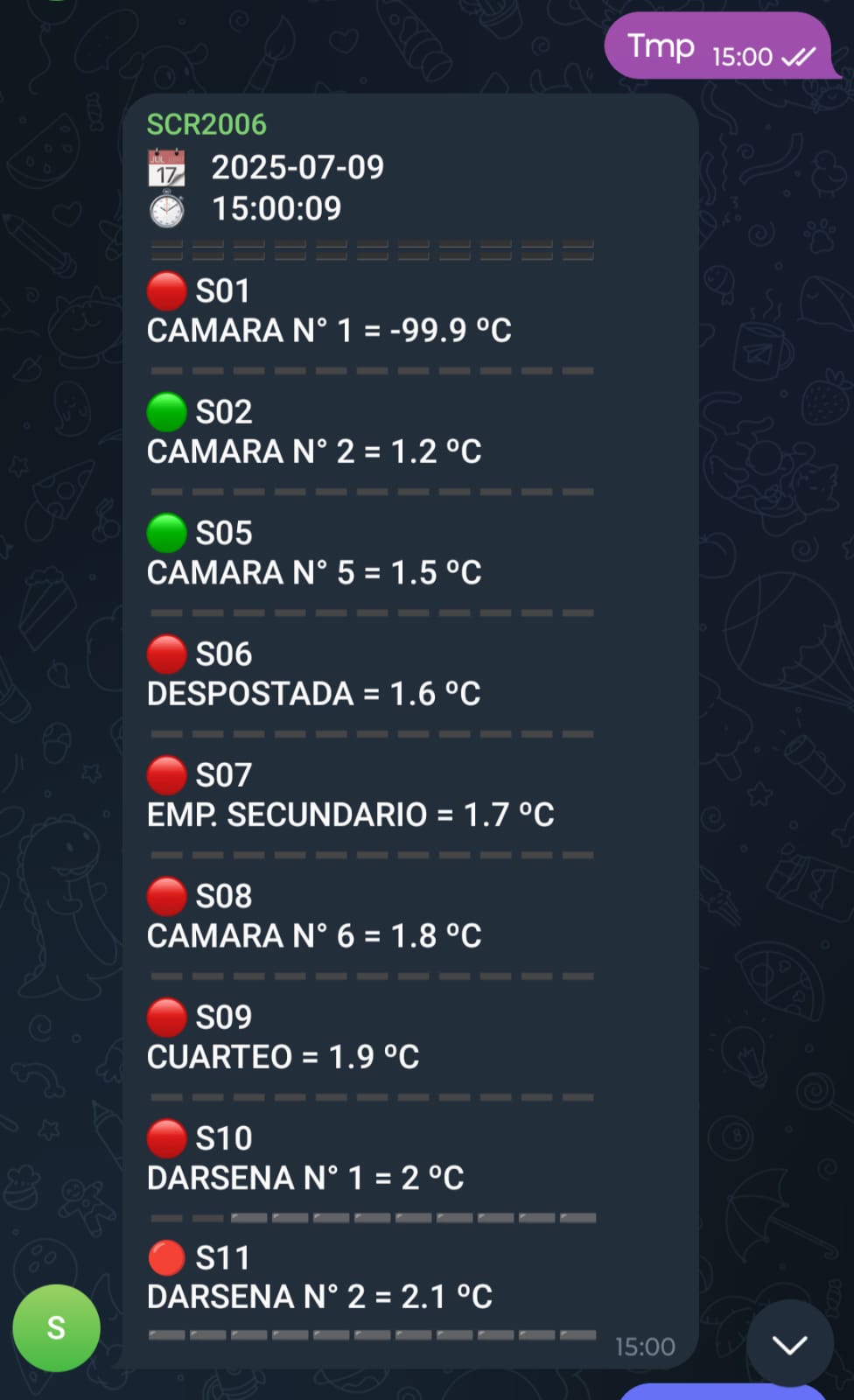Select the double checkmark on the Tmp message
The width and height of the screenshot is (854, 1400).
[799, 55]
